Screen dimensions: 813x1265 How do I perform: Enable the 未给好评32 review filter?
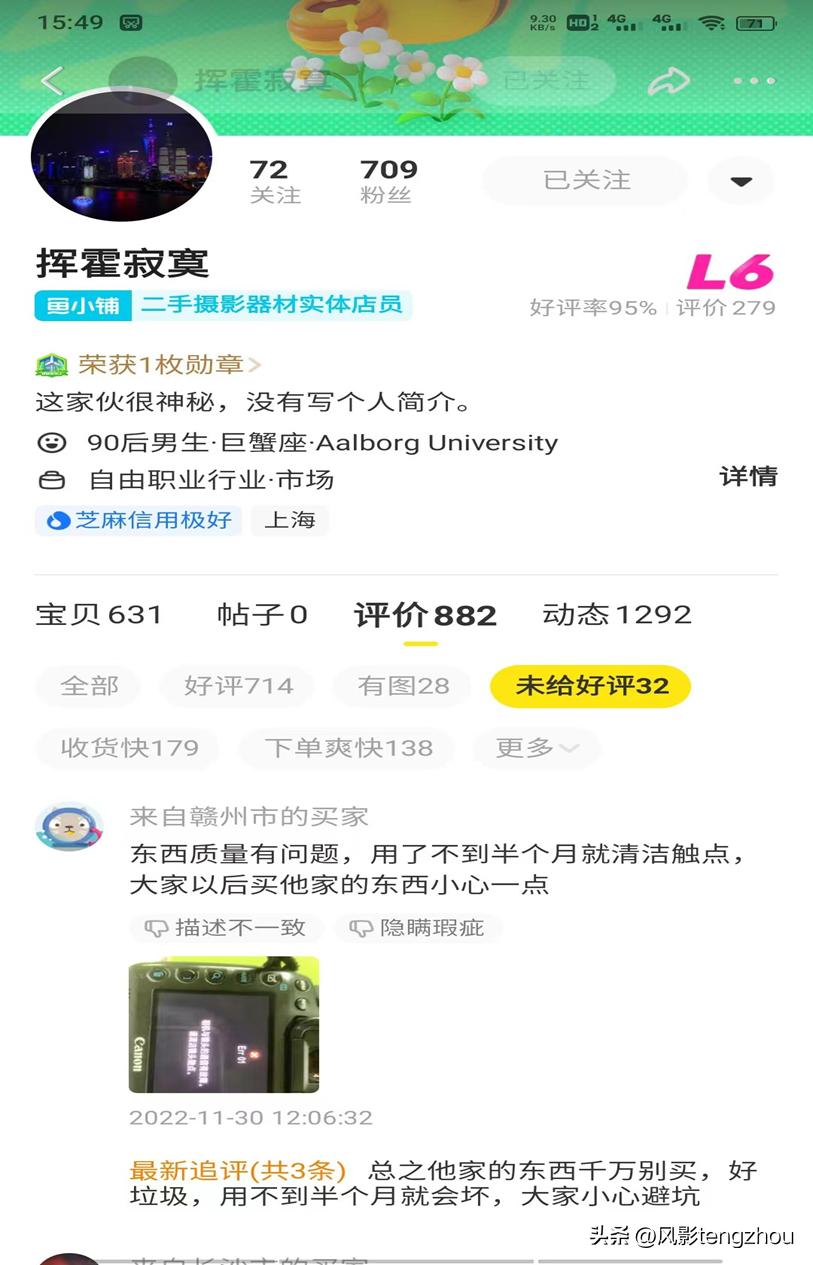pos(589,687)
